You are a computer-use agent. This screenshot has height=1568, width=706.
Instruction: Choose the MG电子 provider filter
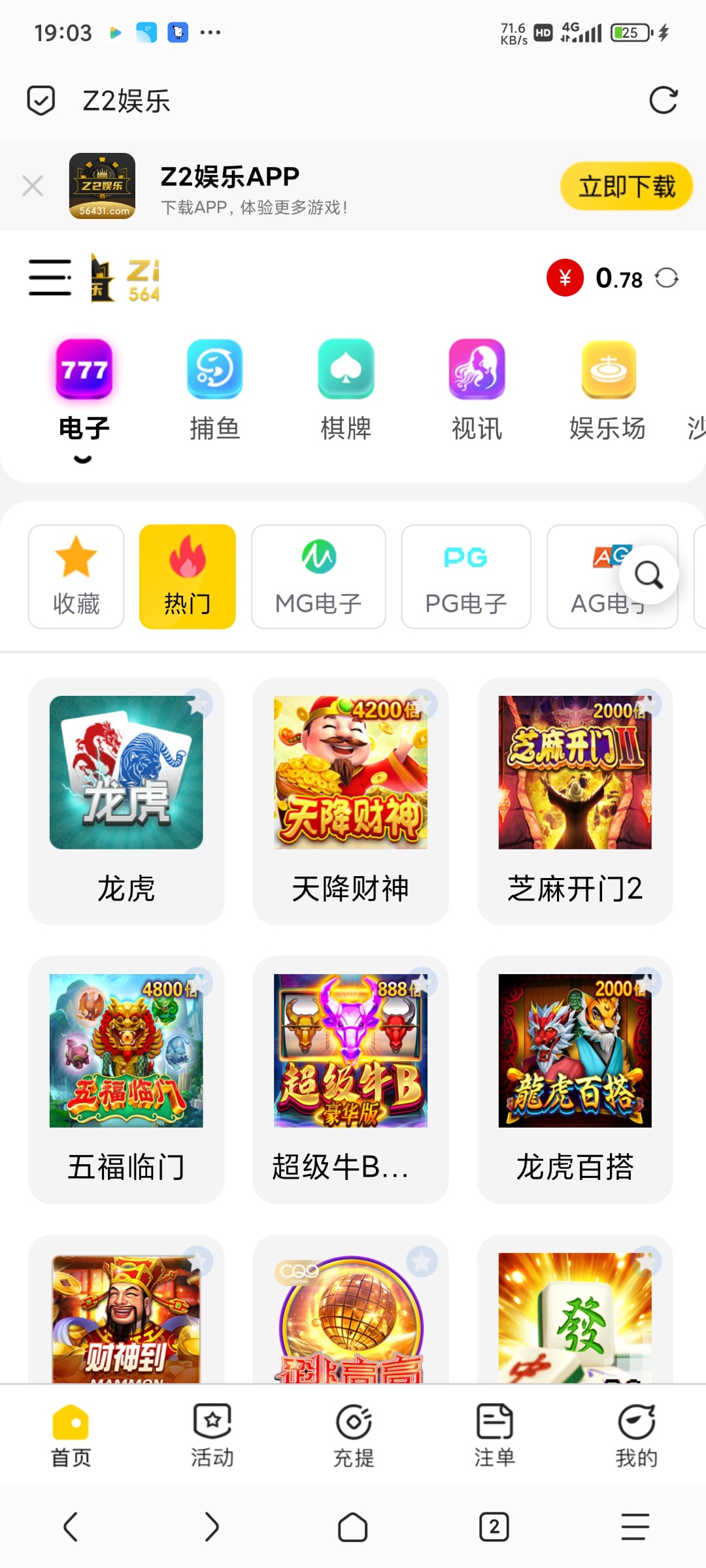pos(318,576)
